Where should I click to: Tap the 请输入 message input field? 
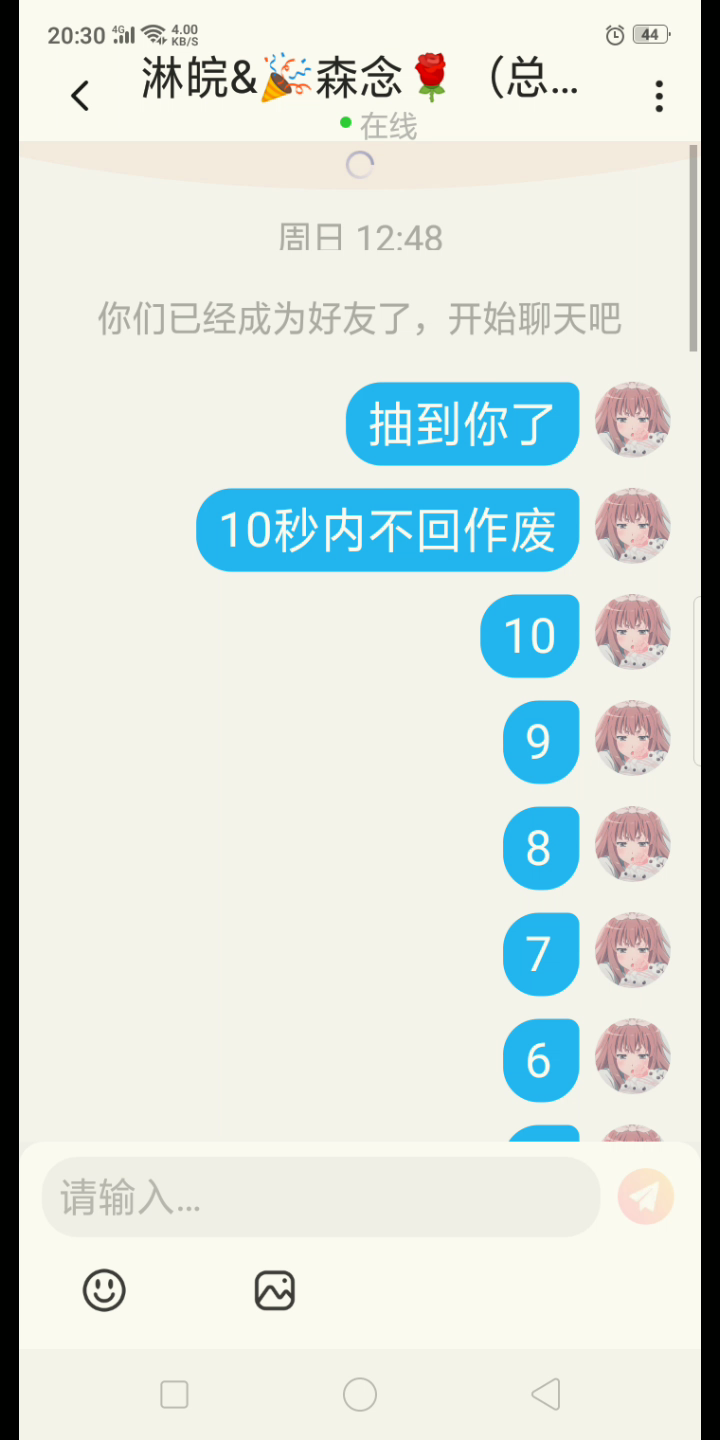320,1197
